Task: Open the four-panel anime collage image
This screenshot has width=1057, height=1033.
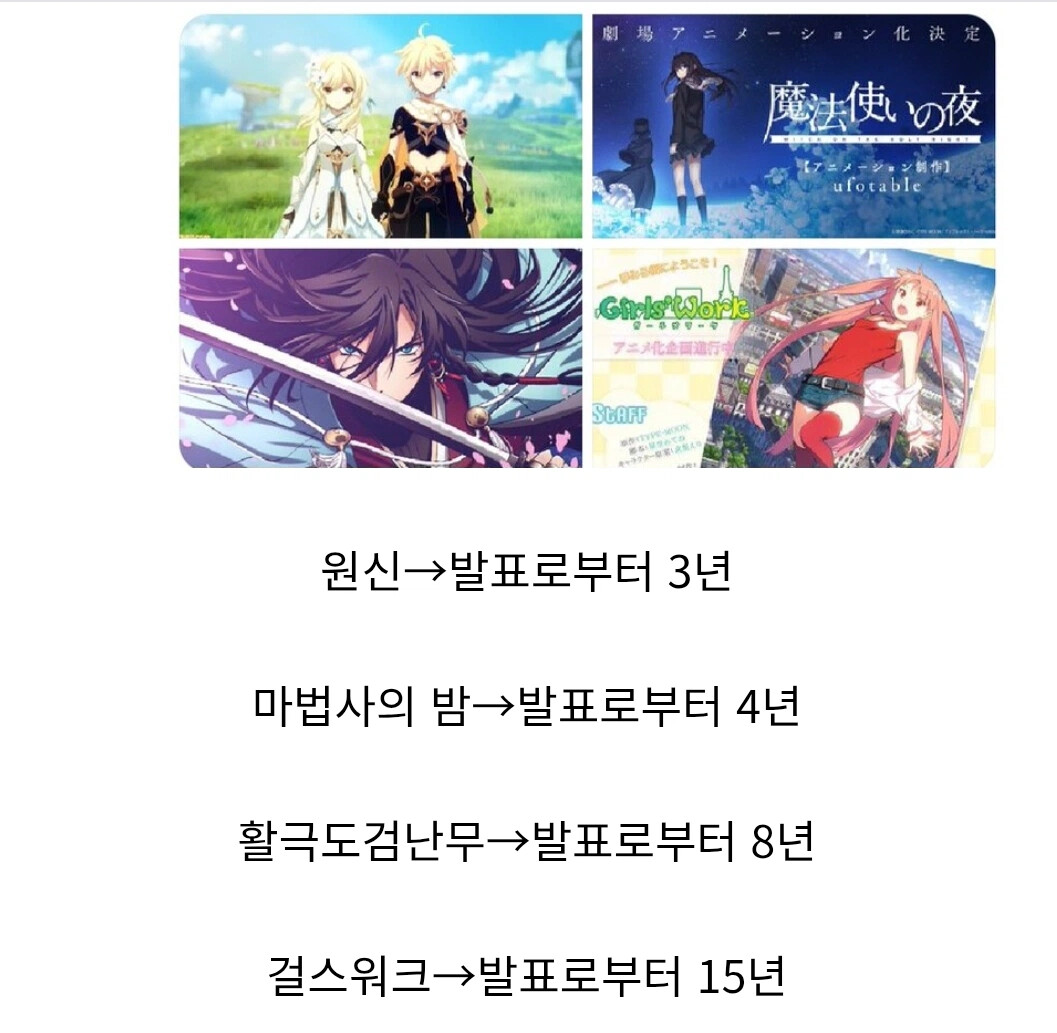Action: pyautogui.click(x=586, y=241)
